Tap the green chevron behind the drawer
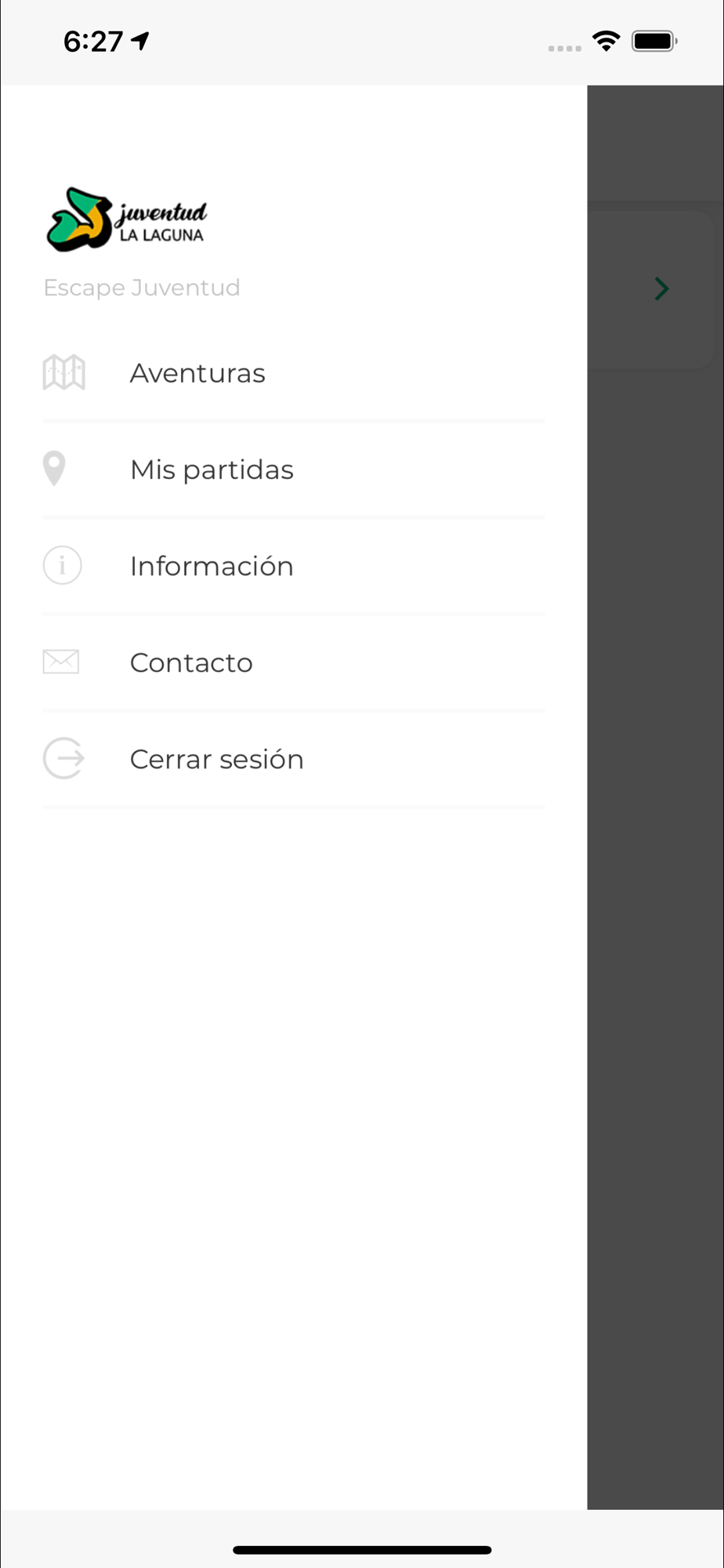 tap(662, 289)
